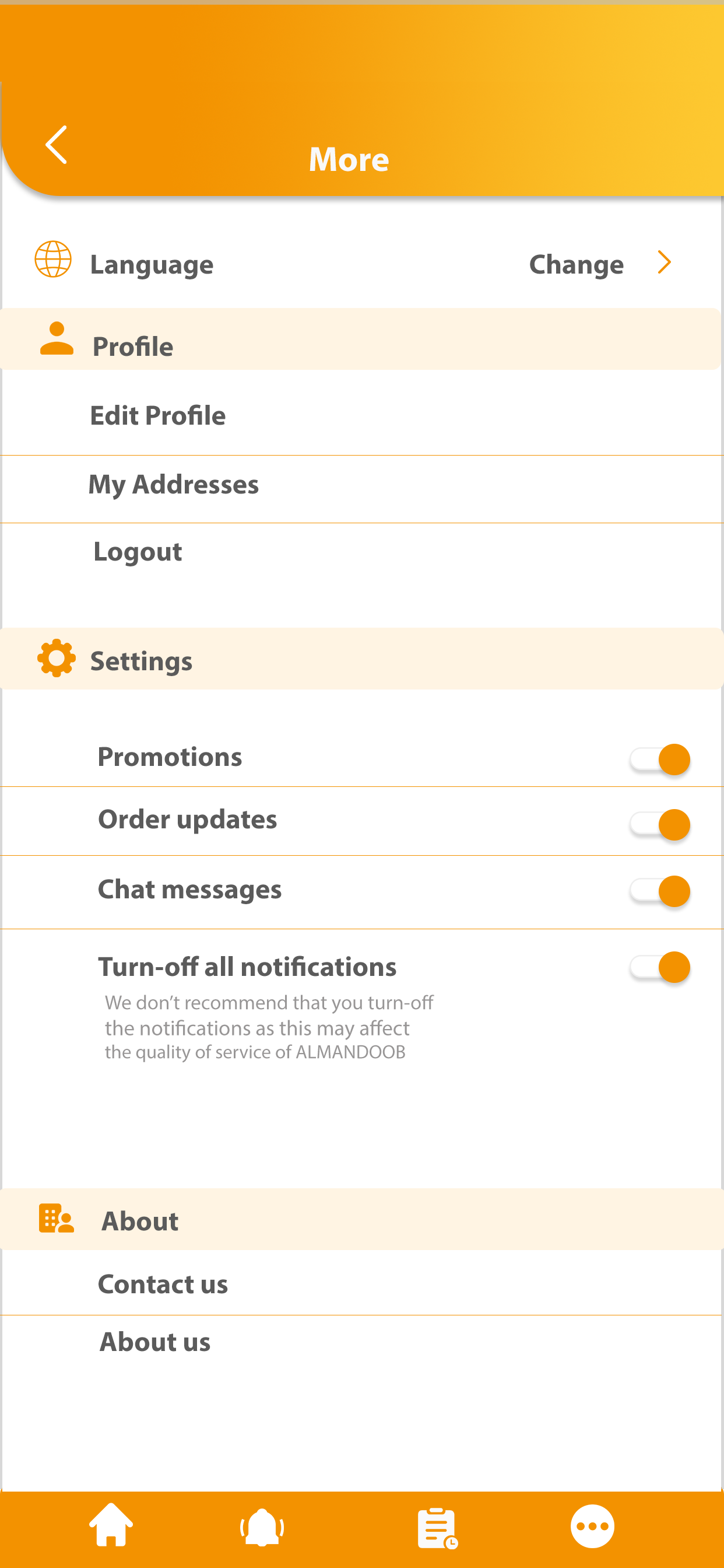Open the orders clipboard tab

(437, 1528)
